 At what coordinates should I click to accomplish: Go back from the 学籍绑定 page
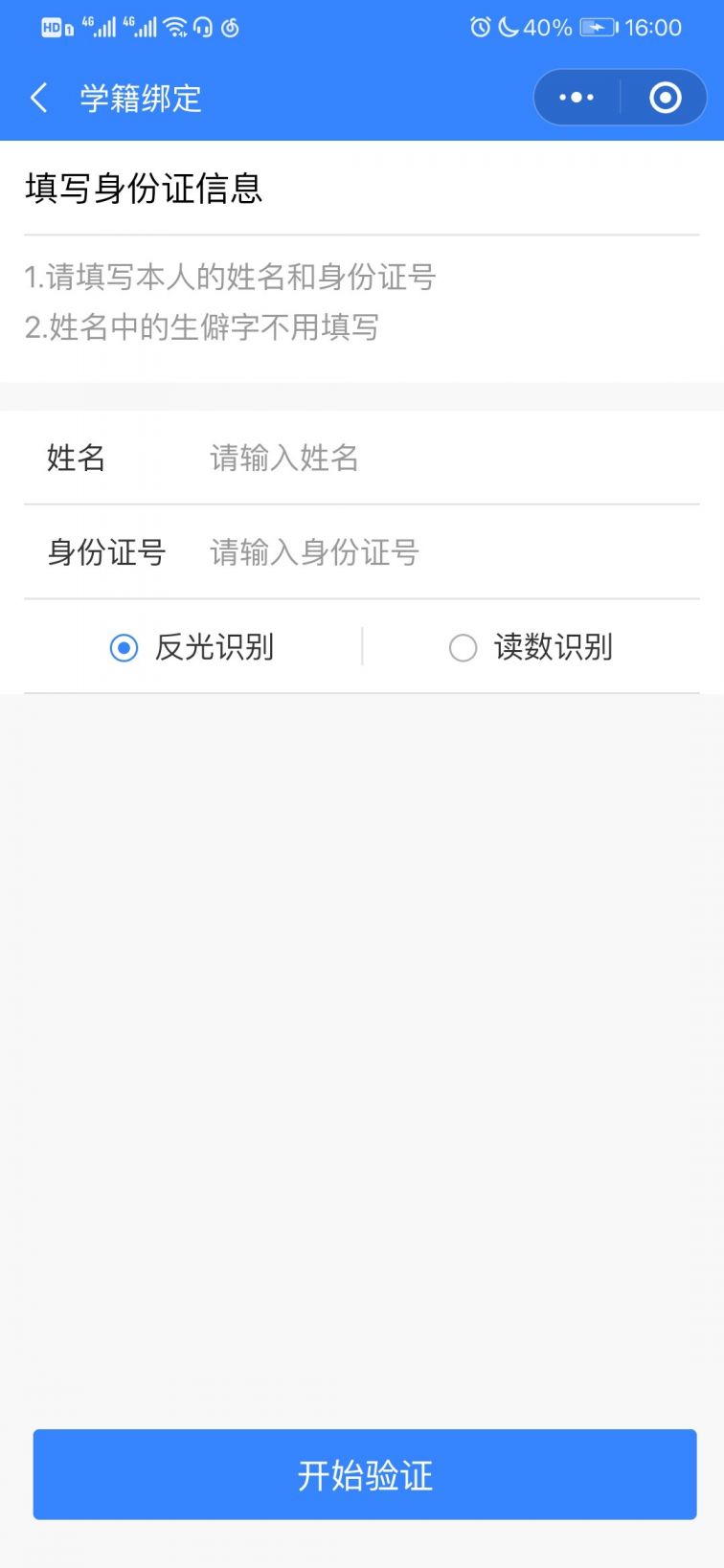[x=39, y=98]
